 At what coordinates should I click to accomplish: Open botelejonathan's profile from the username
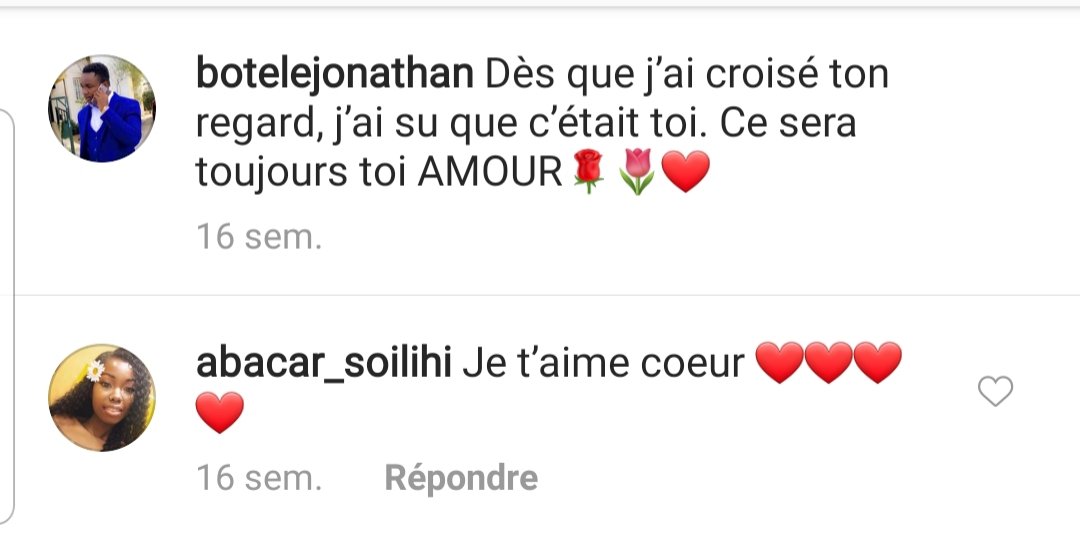point(335,74)
